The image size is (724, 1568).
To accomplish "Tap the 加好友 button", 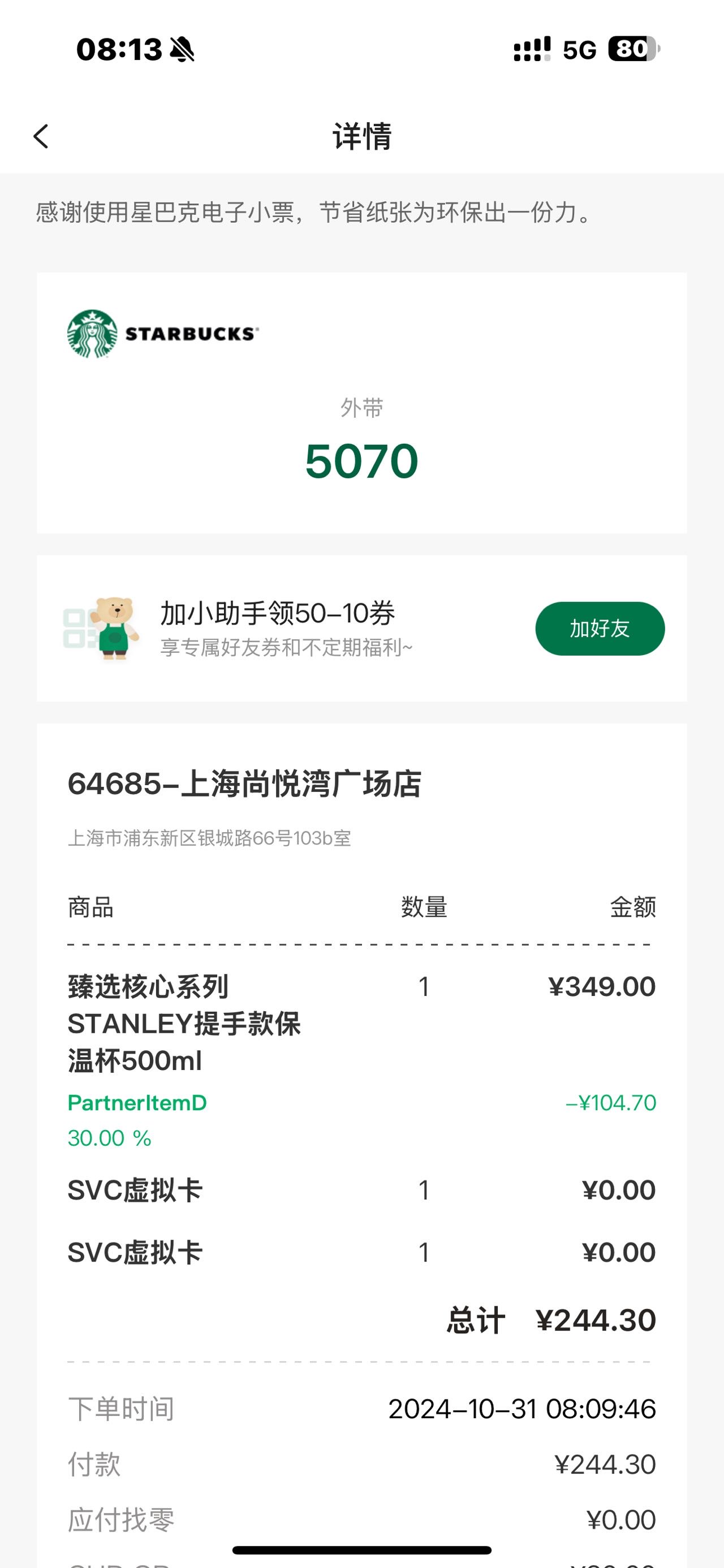I will coord(600,628).
